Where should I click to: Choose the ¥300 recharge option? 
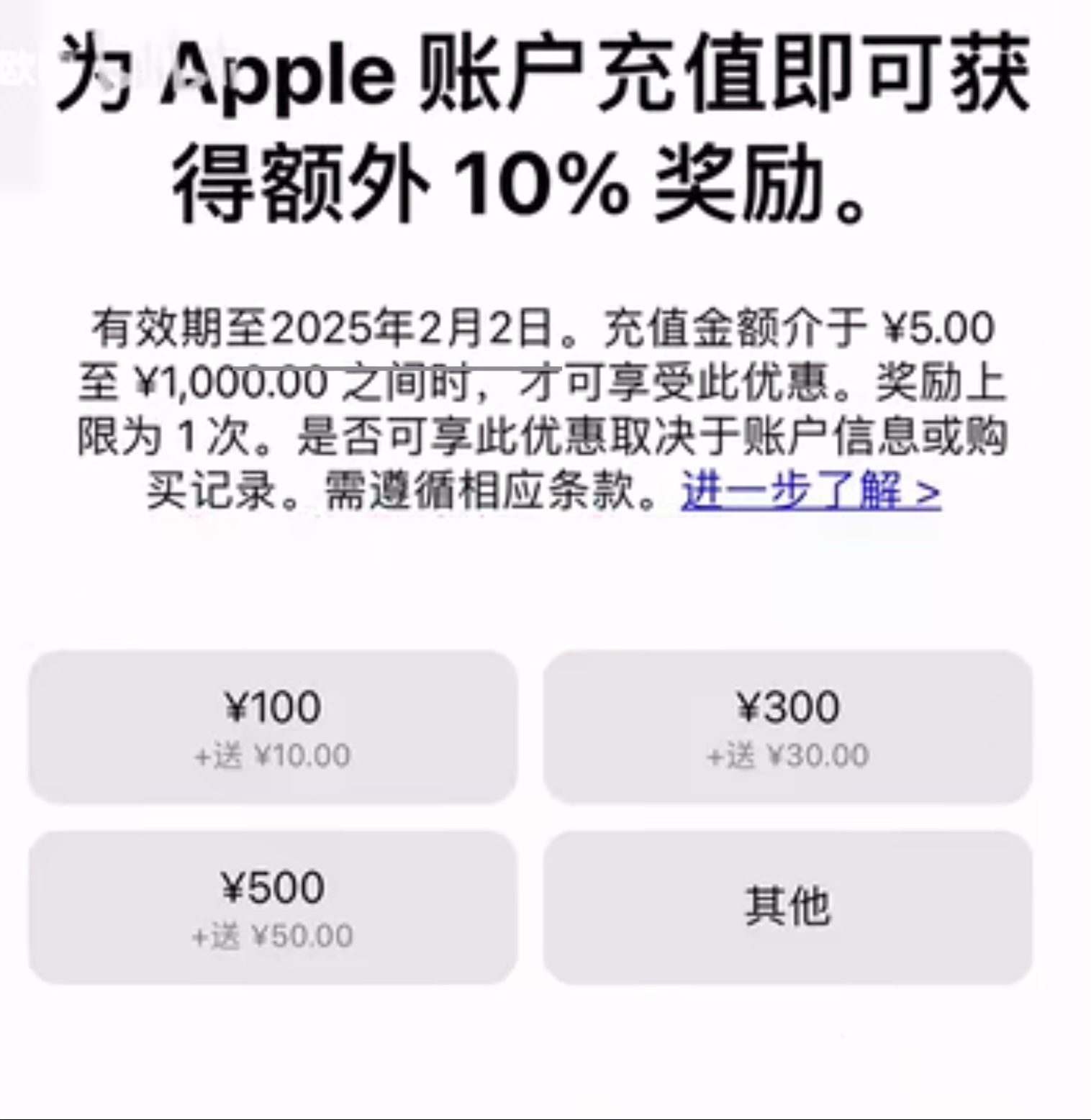(x=788, y=727)
